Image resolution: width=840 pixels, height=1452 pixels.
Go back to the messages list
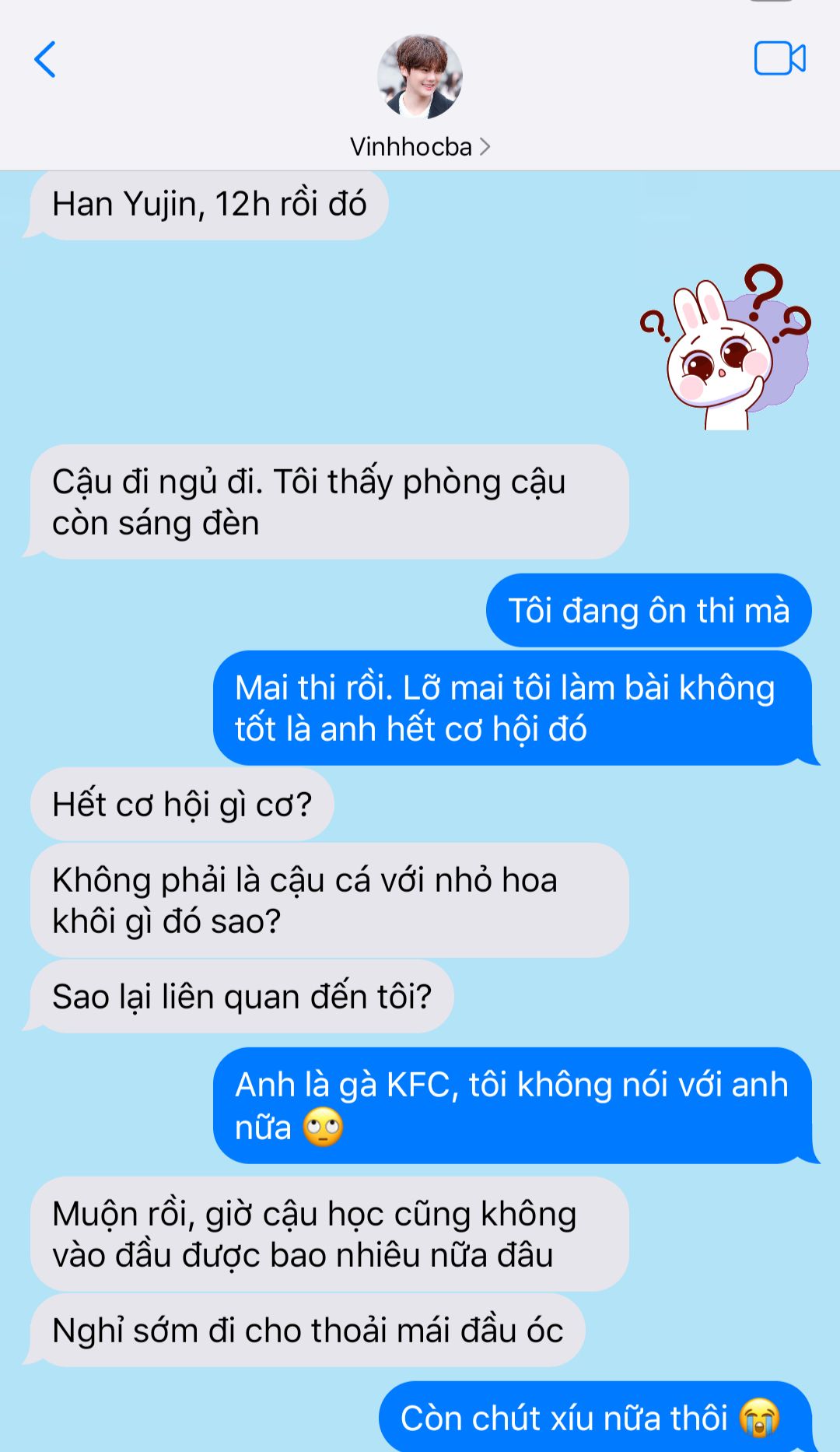45,60
